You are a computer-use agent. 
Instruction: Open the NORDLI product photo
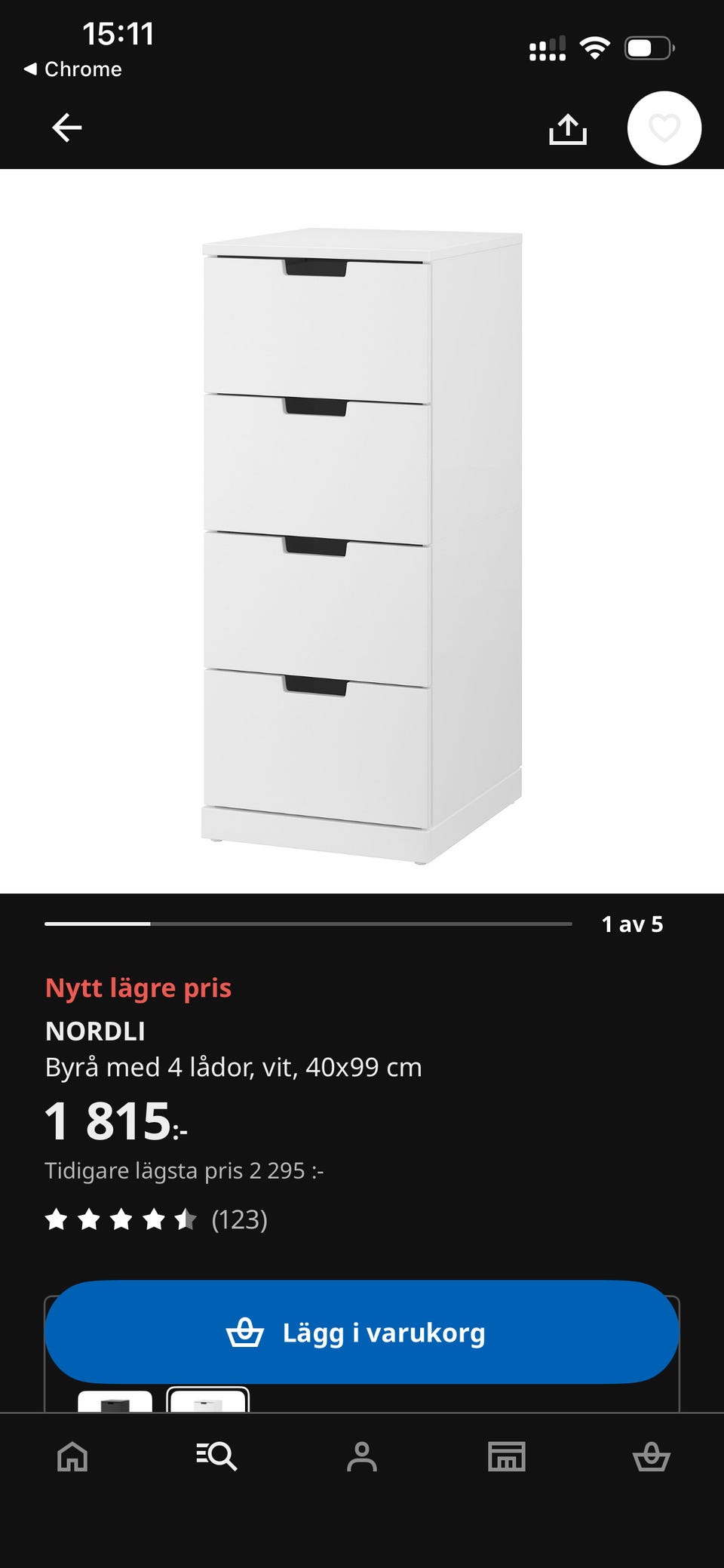coord(362,543)
